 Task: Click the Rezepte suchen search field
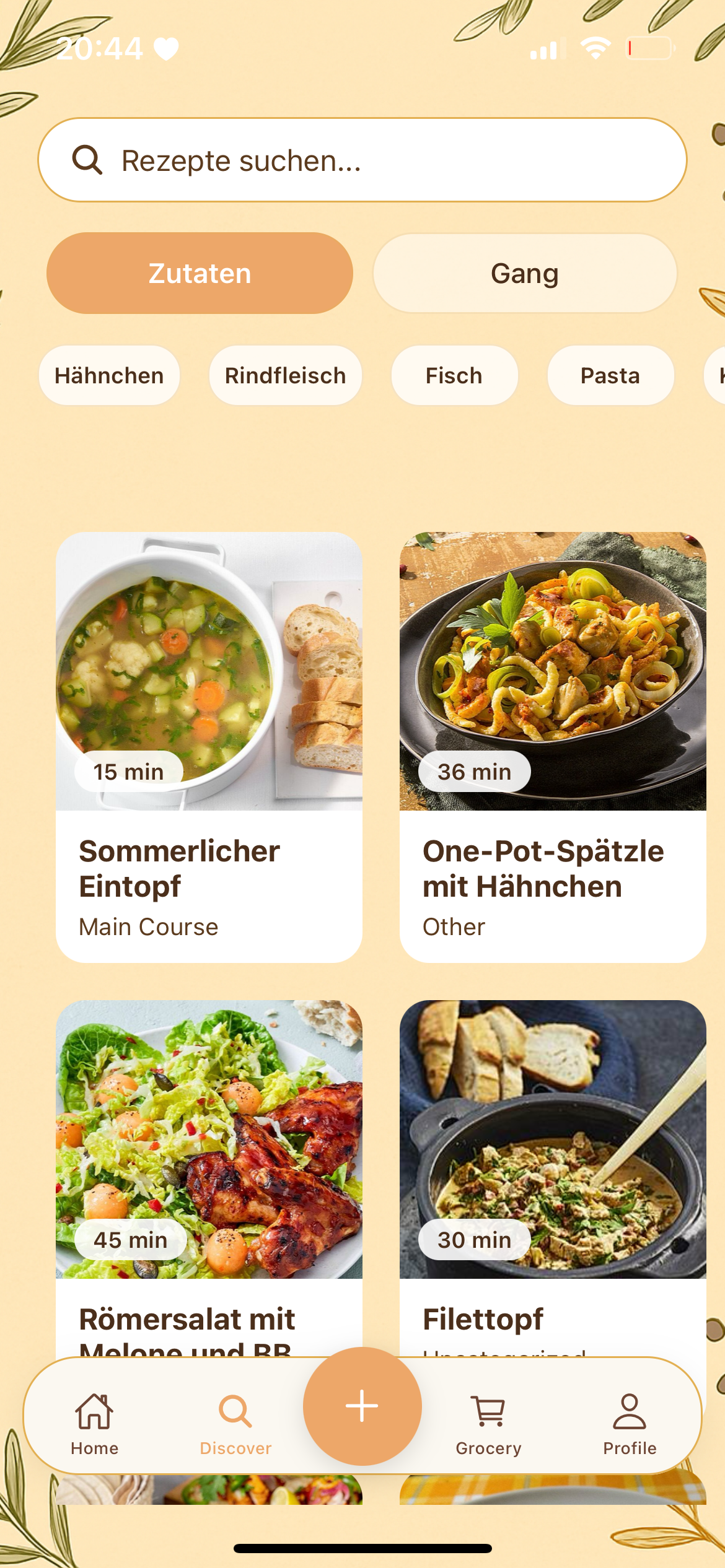[362, 160]
